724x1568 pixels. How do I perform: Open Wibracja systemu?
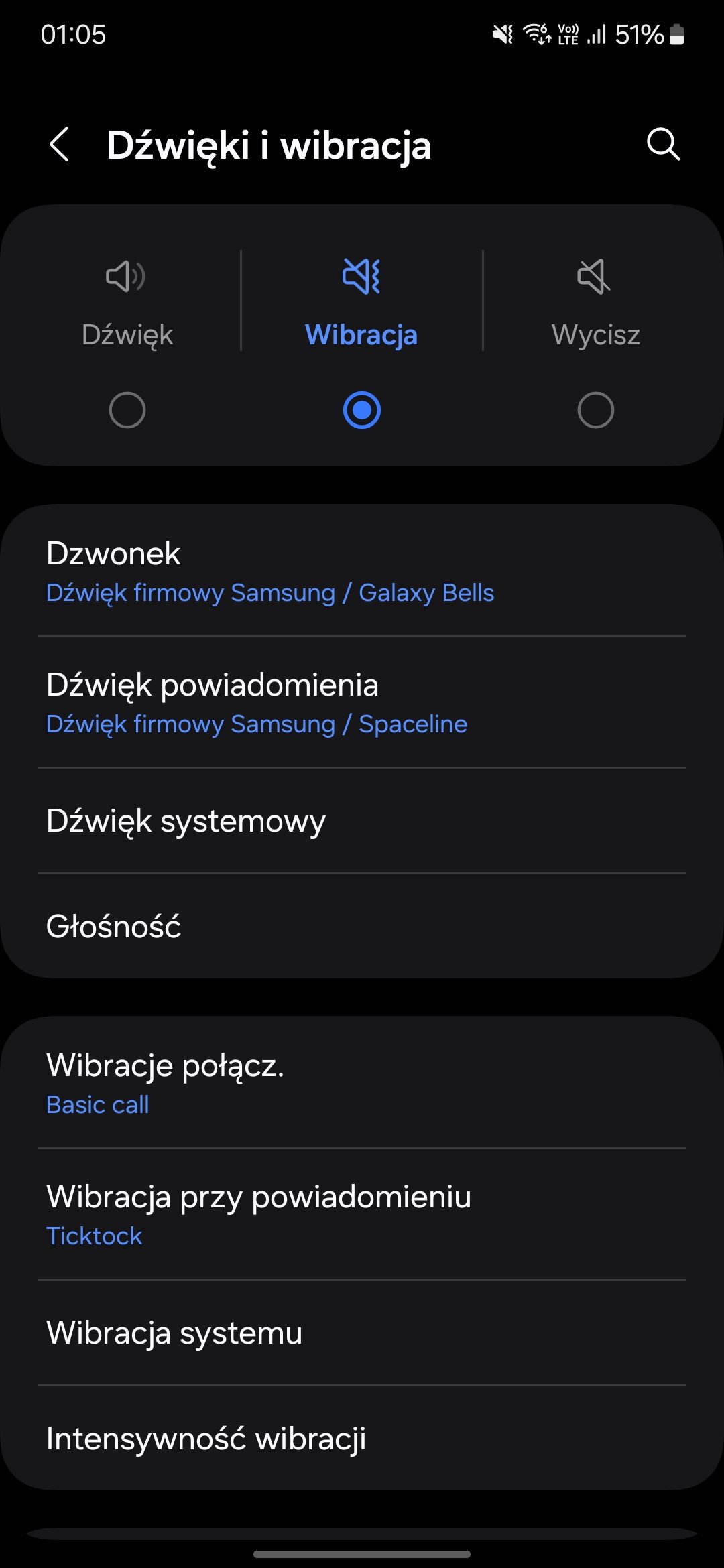[x=362, y=1333]
